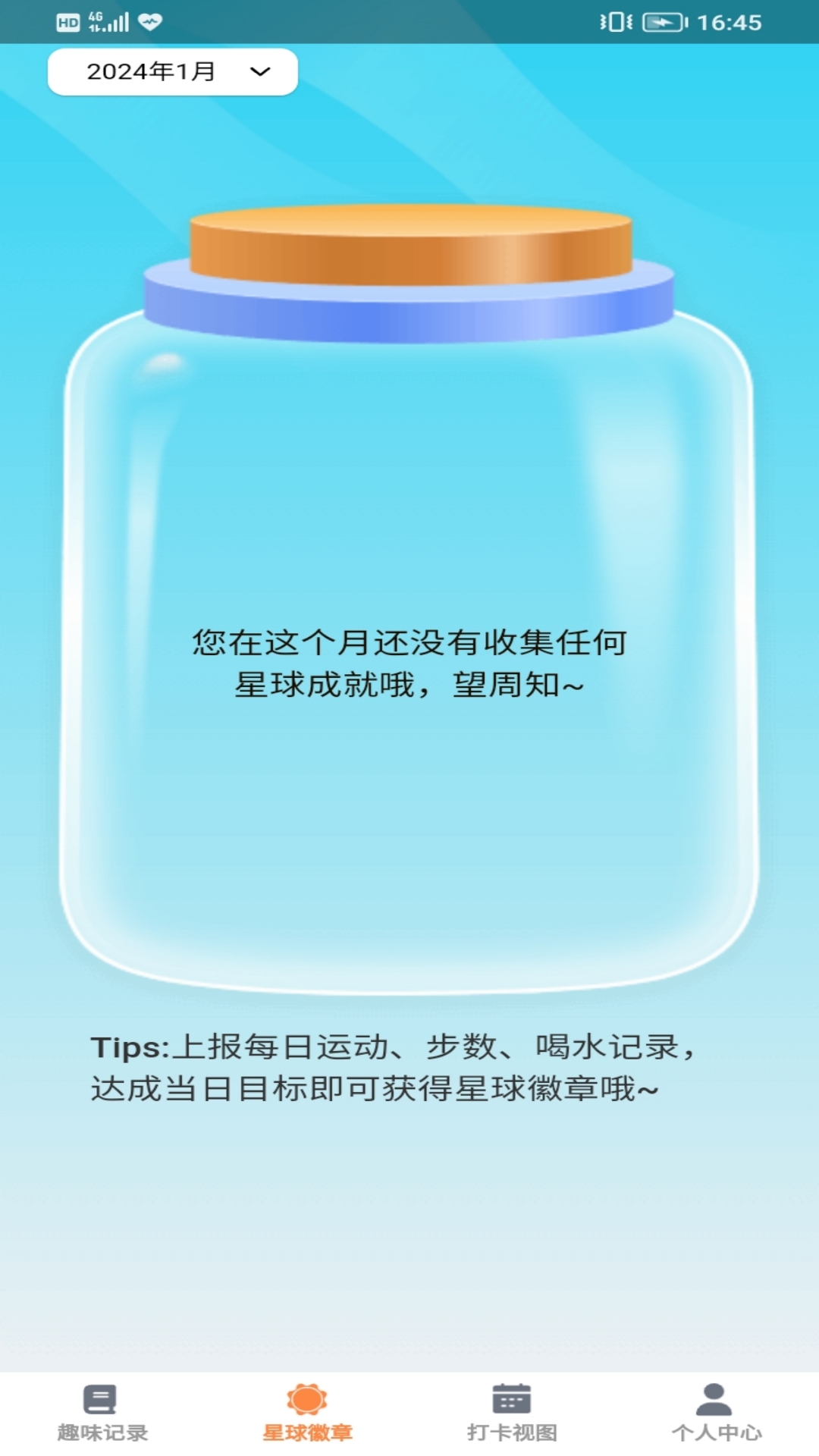Open the 个人中心 tab
Image resolution: width=819 pixels, height=1456 pixels.
pyautogui.click(x=716, y=1412)
